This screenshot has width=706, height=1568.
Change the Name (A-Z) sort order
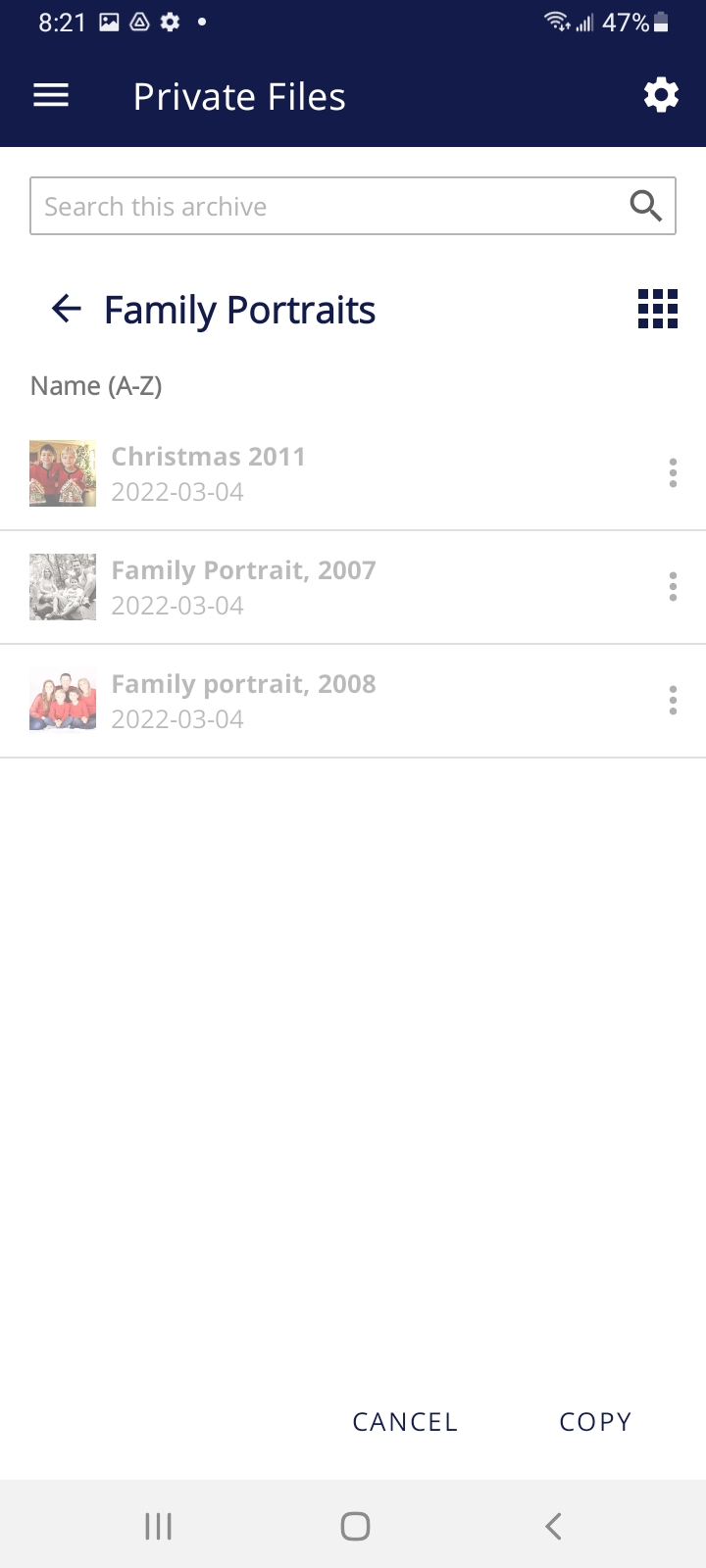point(96,386)
